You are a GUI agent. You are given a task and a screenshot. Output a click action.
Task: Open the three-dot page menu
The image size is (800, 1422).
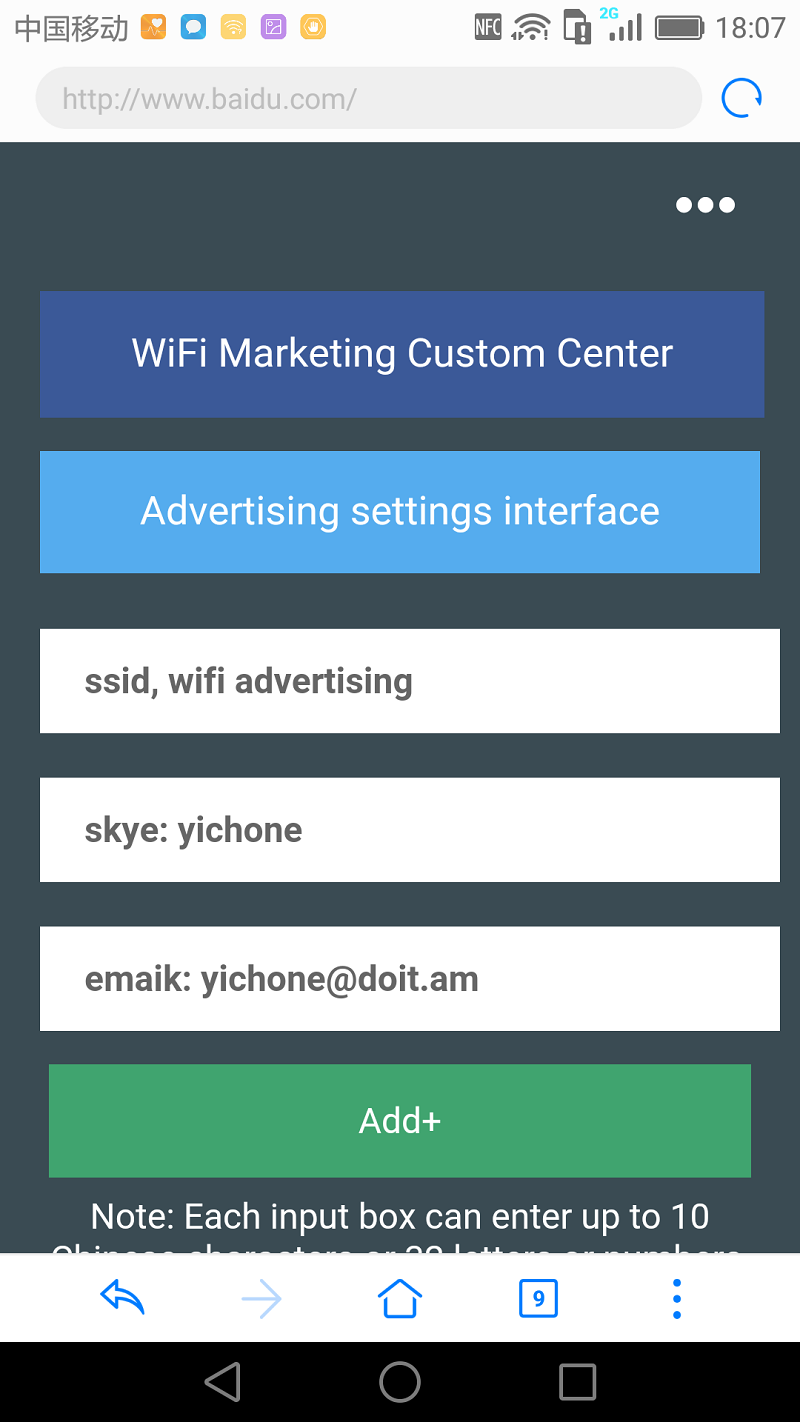(x=705, y=205)
